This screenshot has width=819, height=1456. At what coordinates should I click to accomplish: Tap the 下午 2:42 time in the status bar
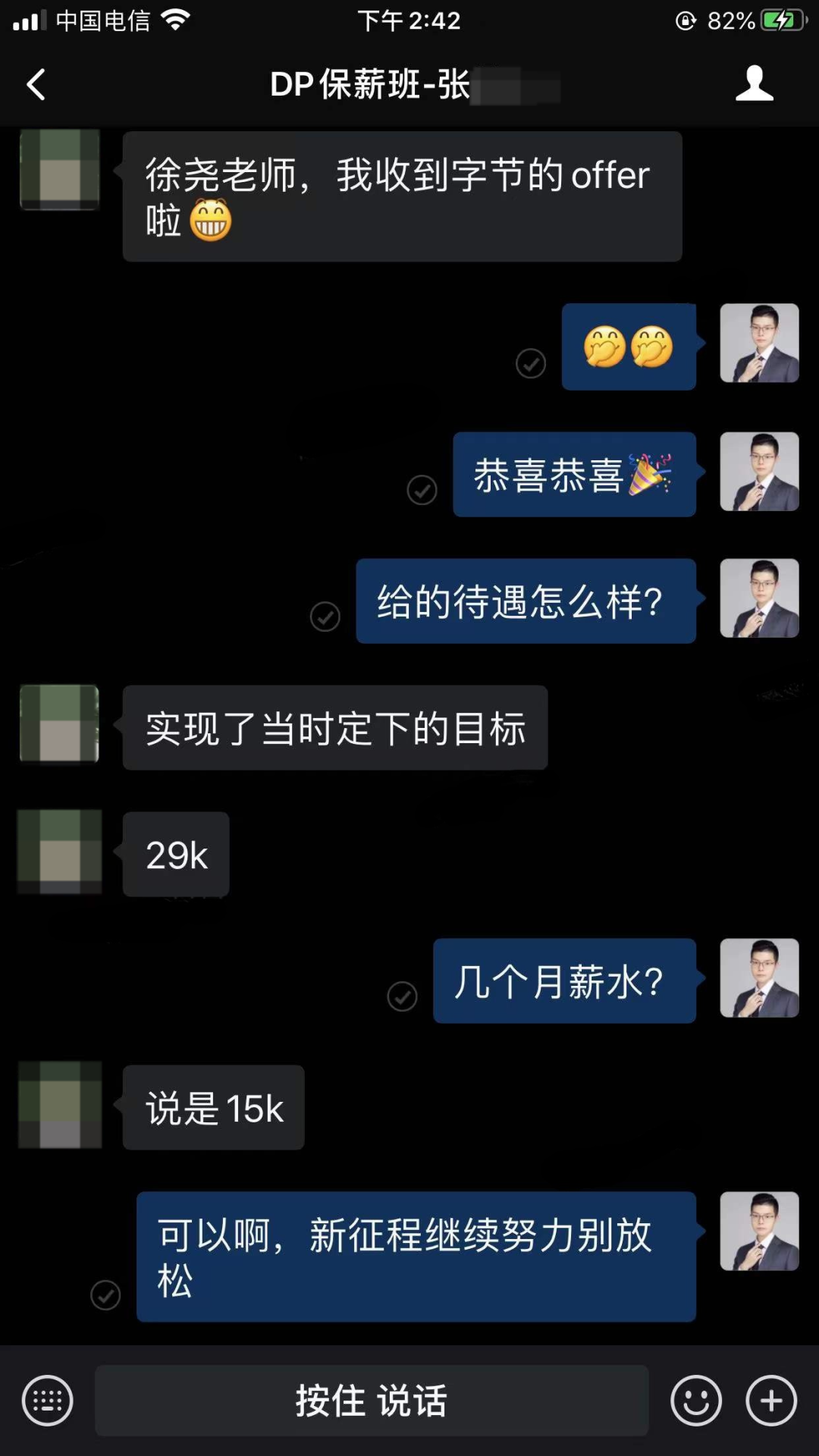click(409, 20)
